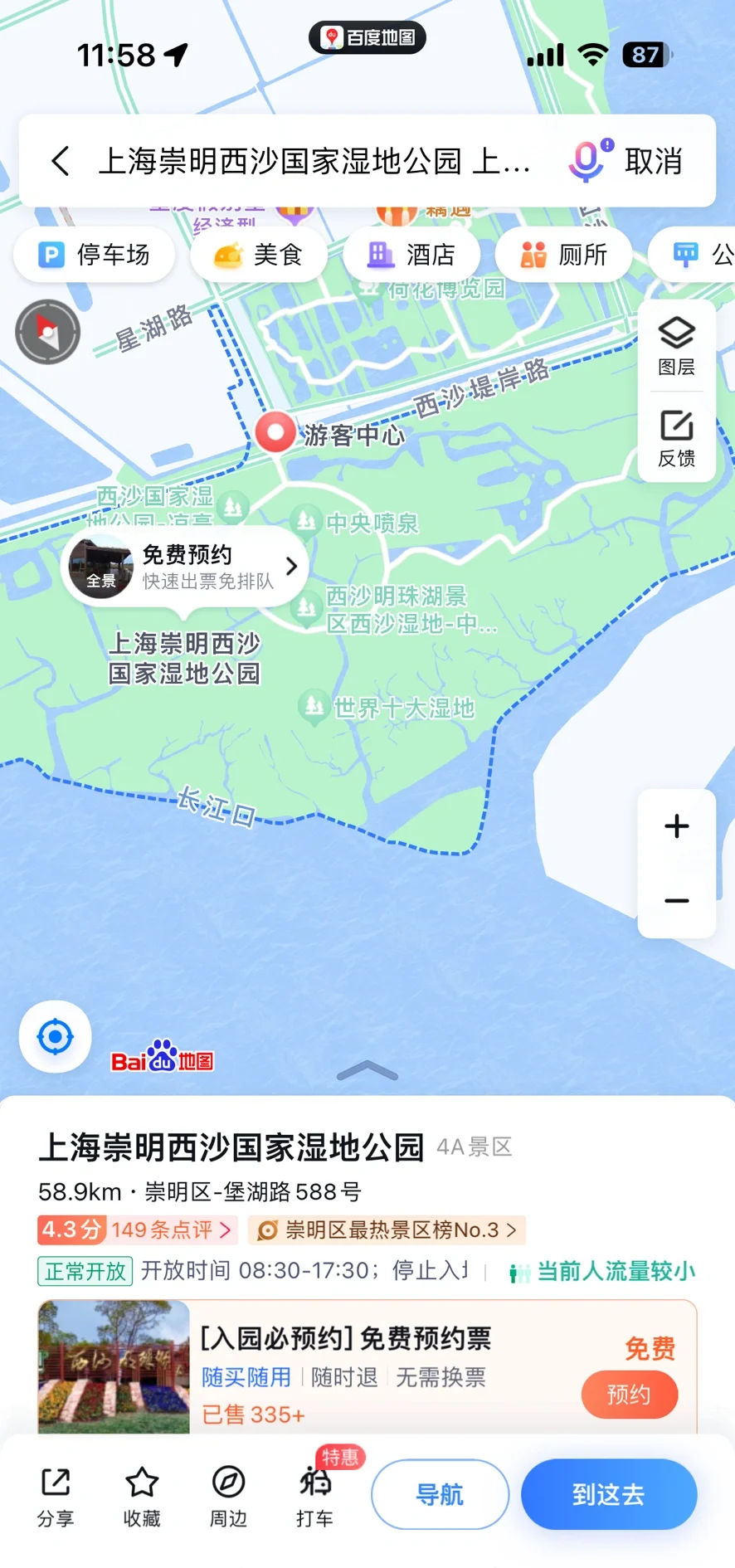Tap the current location button
Image resolution: width=735 pixels, height=1568 pixels.
[x=54, y=1035]
